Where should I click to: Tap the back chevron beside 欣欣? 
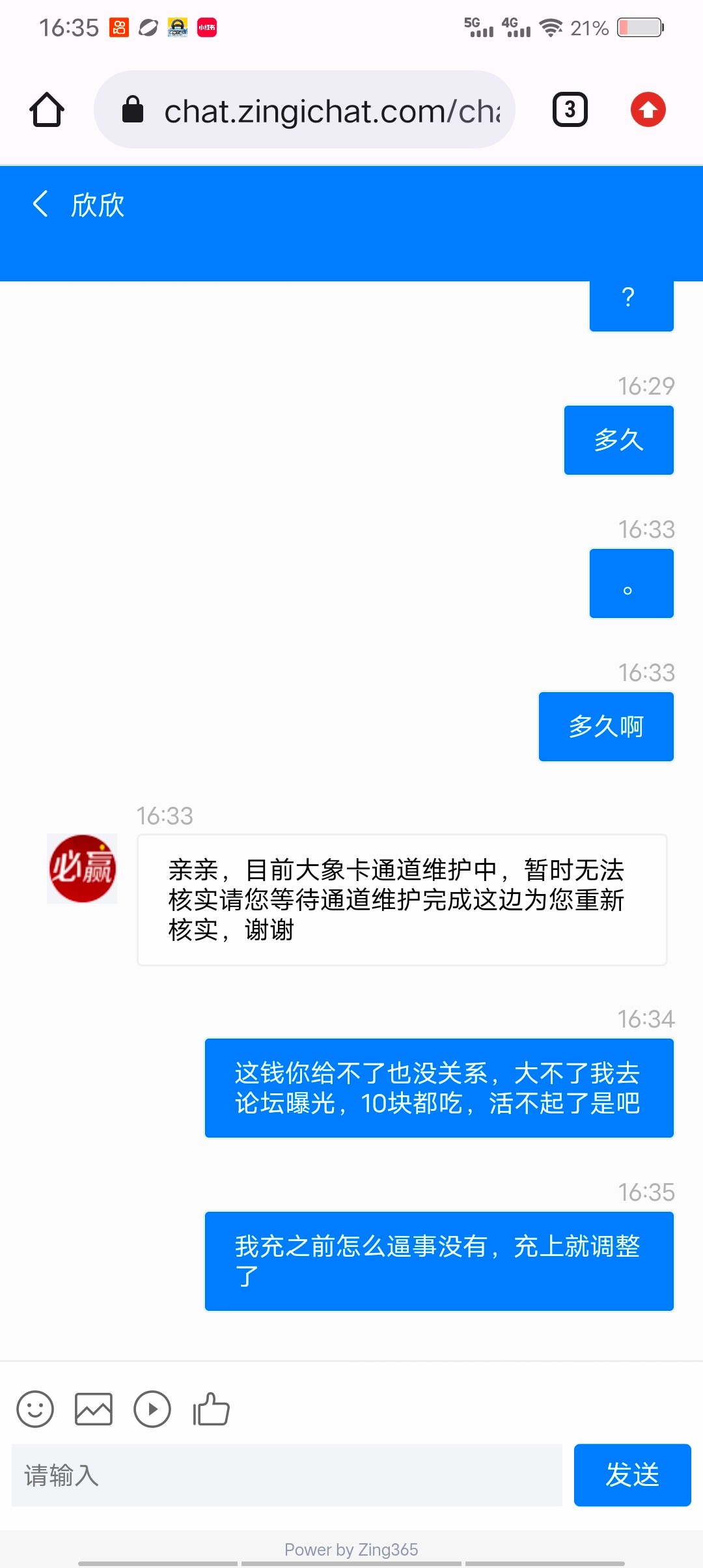40,204
